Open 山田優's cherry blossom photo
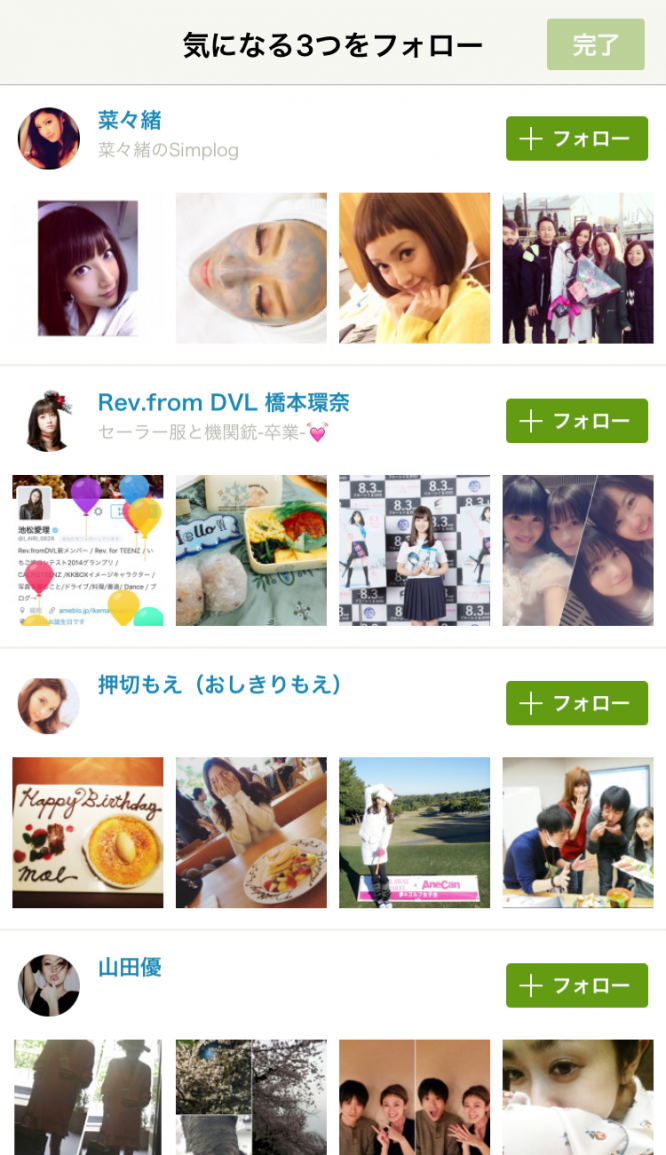Screen dimensions: 666x1155 point(251,1097)
